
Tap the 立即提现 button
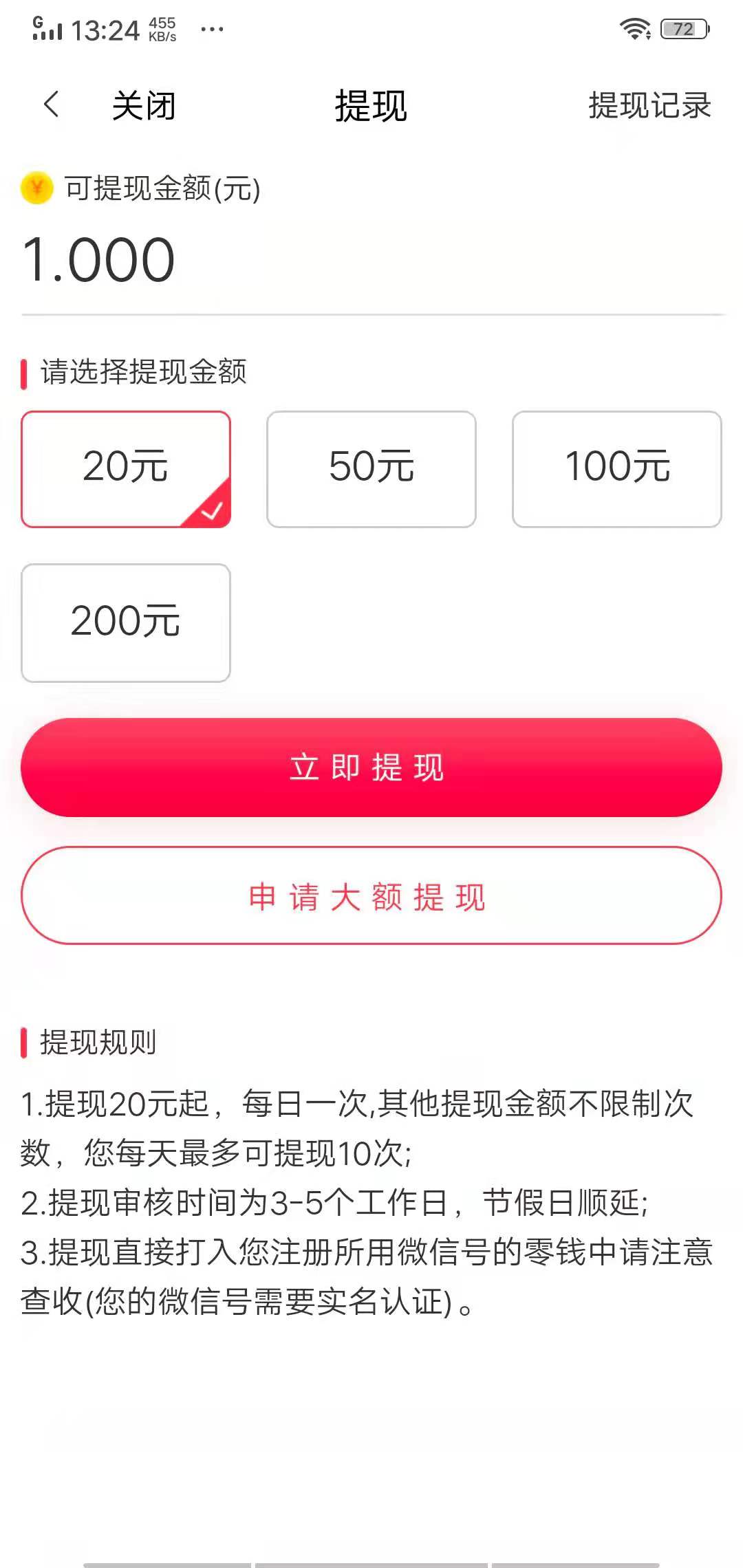(371, 767)
